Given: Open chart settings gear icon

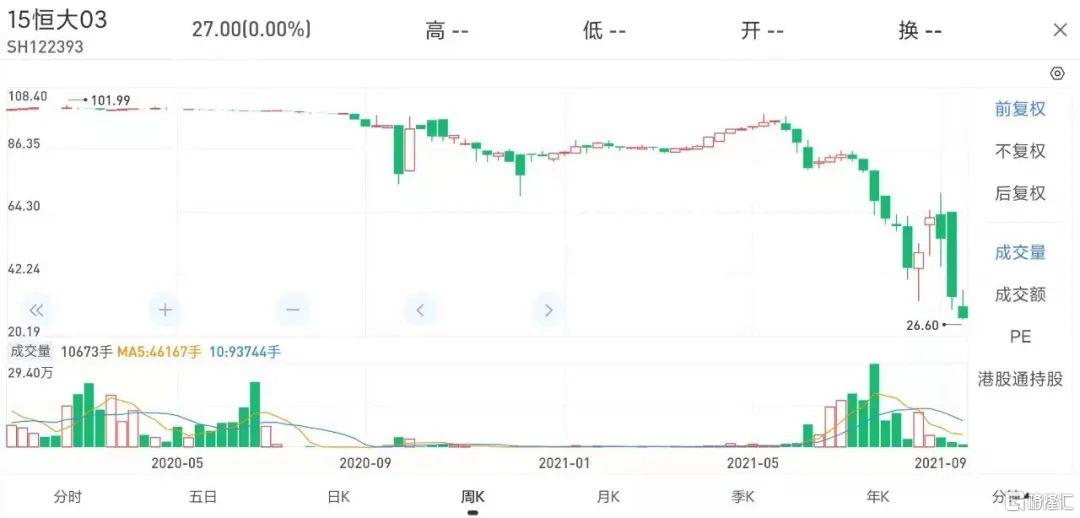Looking at the screenshot, I should point(1057,74).
